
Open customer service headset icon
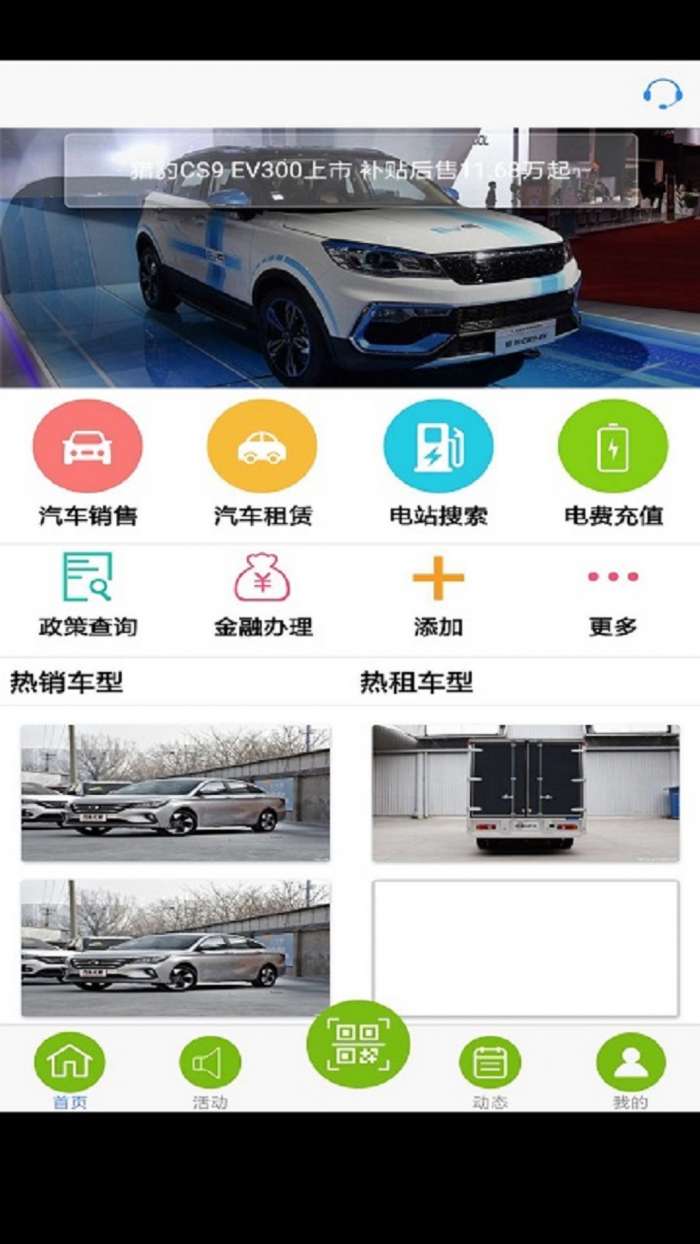(x=662, y=94)
